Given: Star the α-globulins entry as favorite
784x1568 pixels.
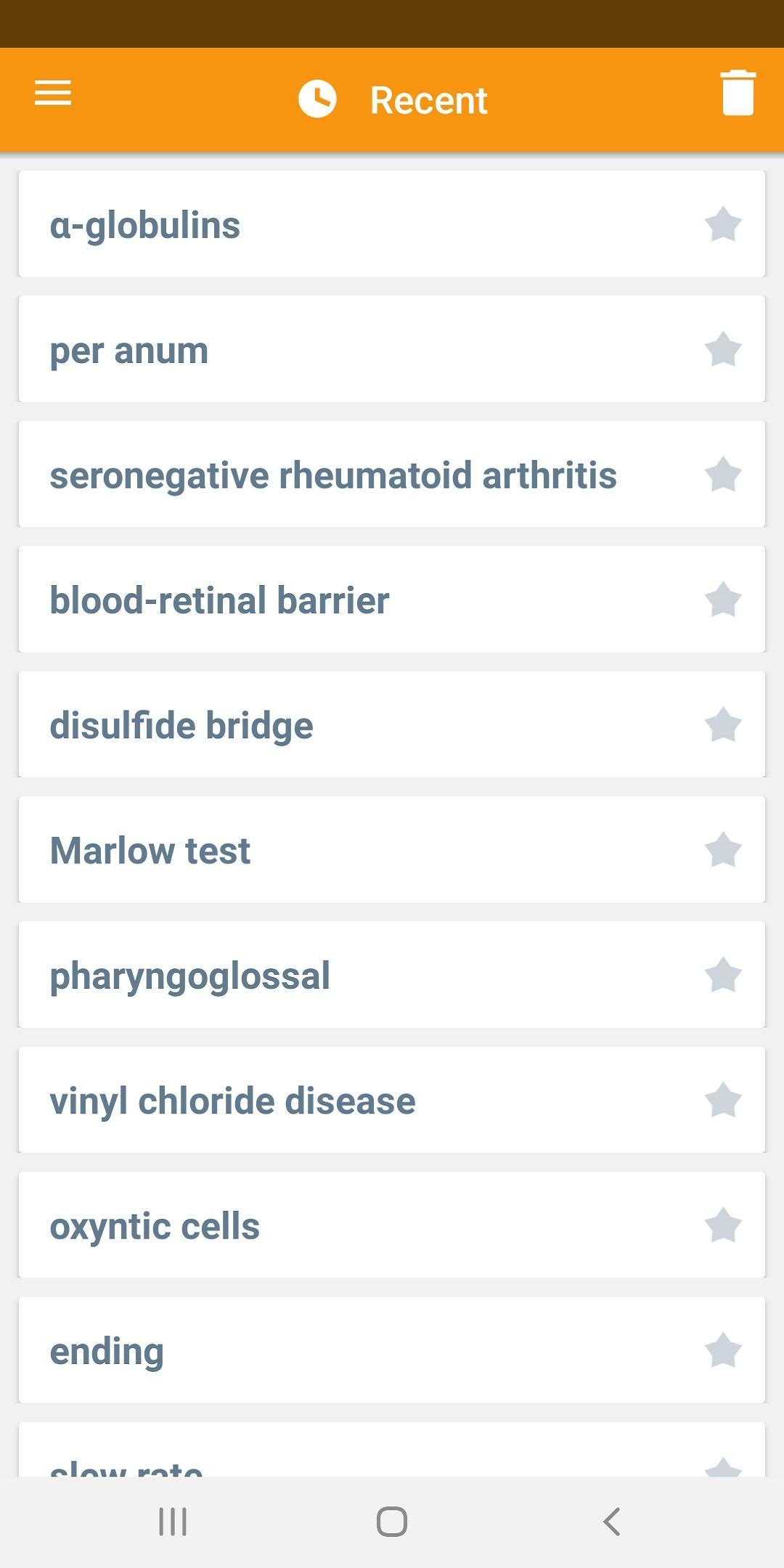Looking at the screenshot, I should click(723, 224).
